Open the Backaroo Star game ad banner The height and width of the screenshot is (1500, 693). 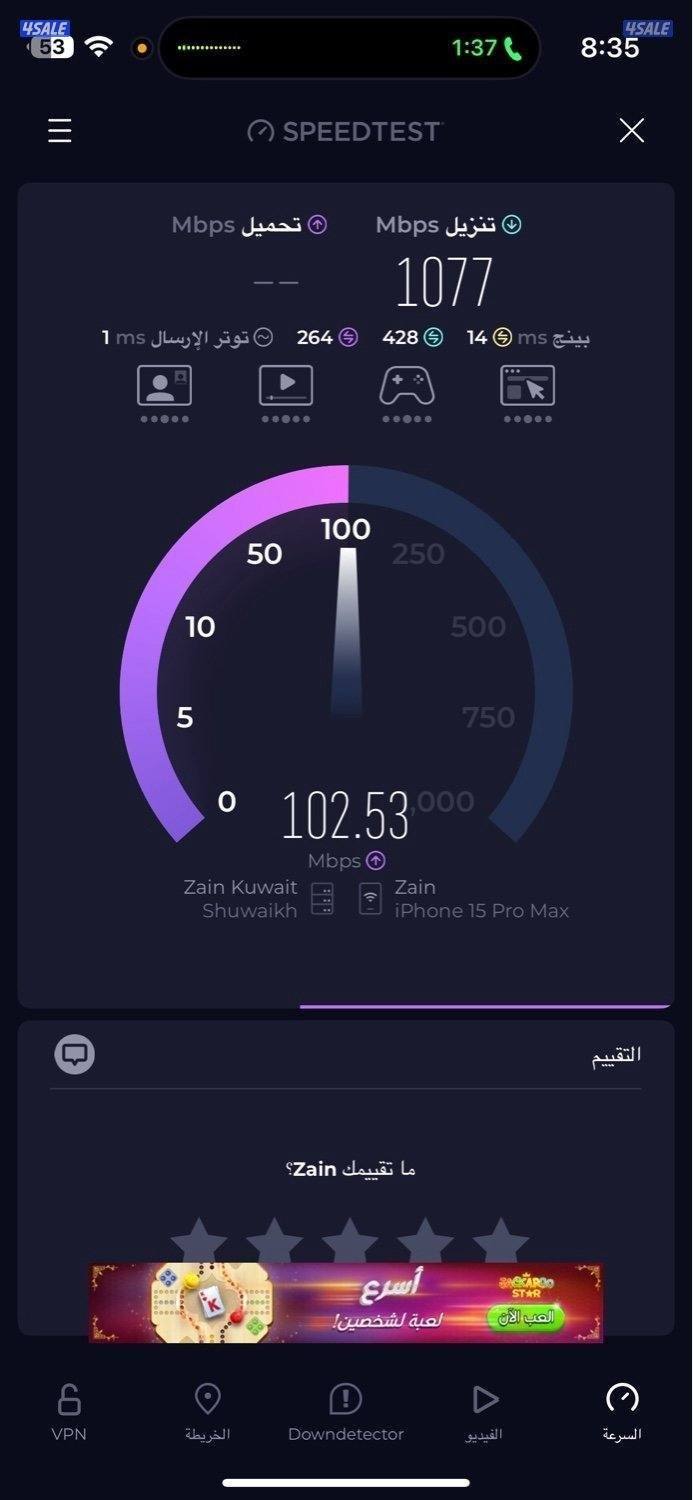tap(346, 1302)
